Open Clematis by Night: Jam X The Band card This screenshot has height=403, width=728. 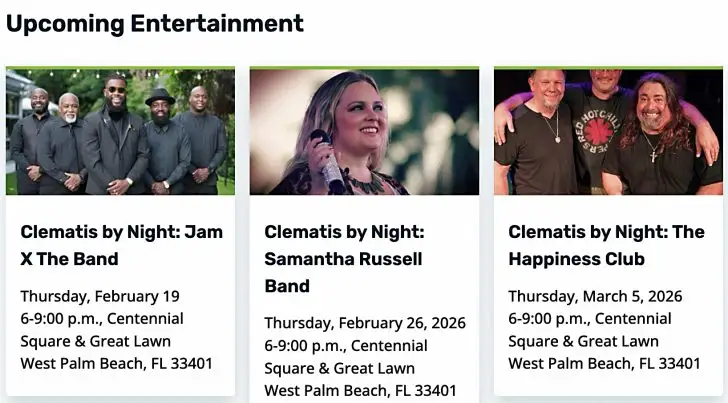[x=121, y=245]
